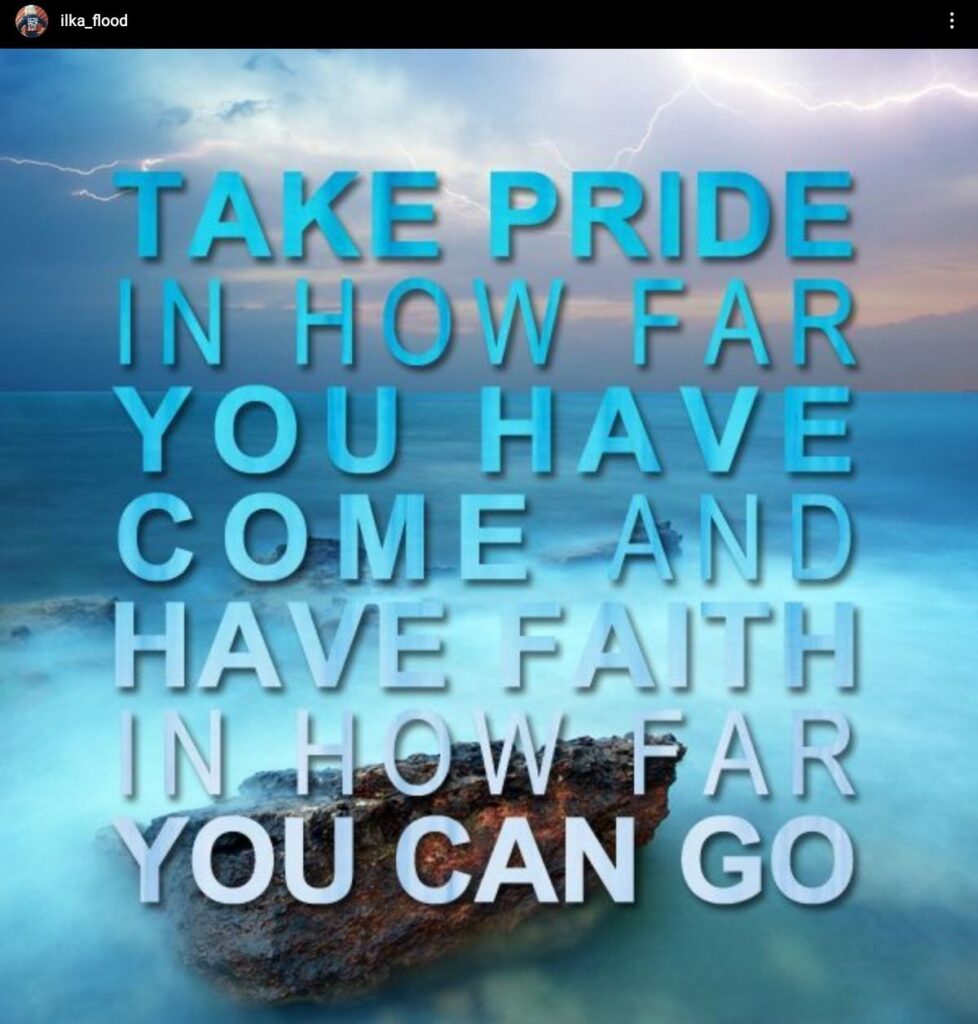Open ilka_flood's profile picture
This screenshot has height=1024, width=978.
click(x=32, y=21)
